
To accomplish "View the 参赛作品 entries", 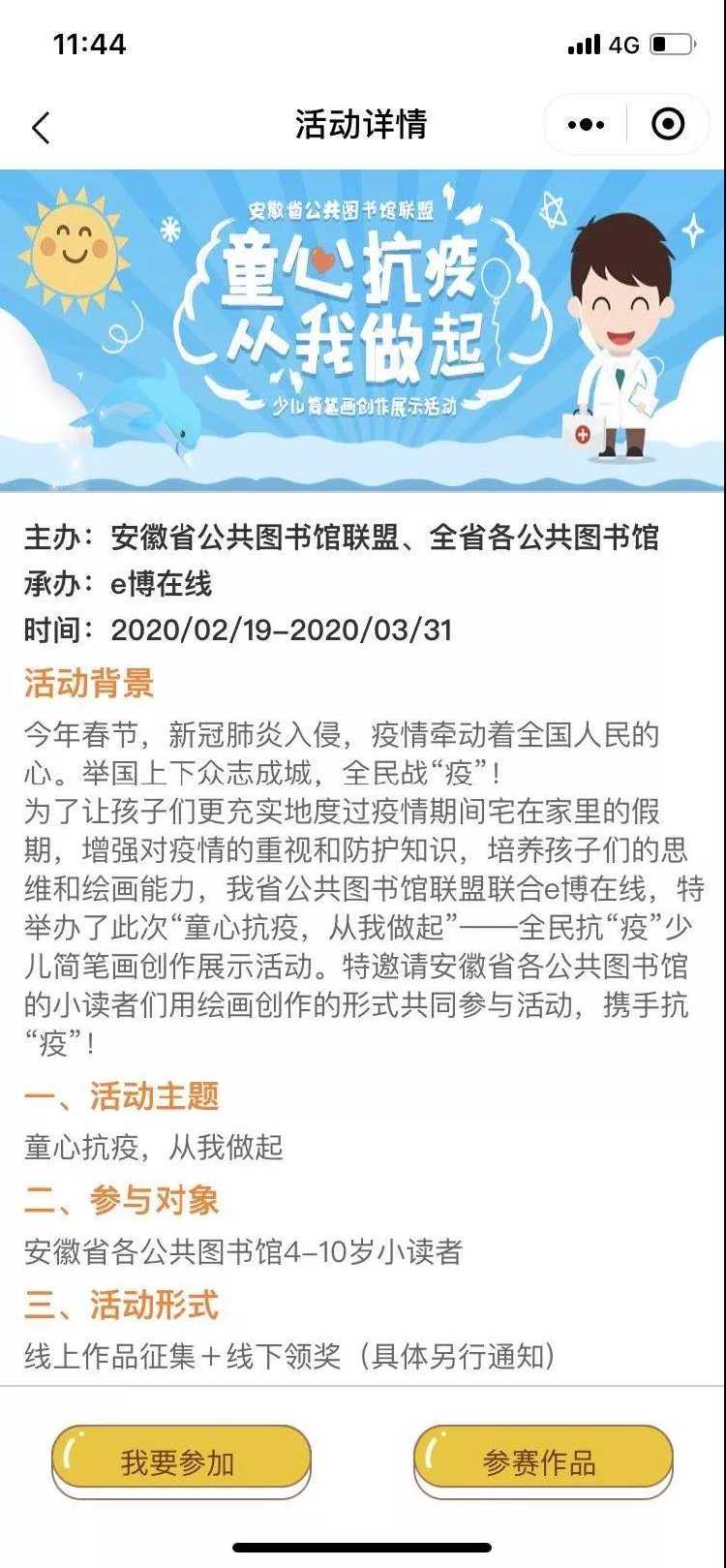I will tap(542, 1461).
